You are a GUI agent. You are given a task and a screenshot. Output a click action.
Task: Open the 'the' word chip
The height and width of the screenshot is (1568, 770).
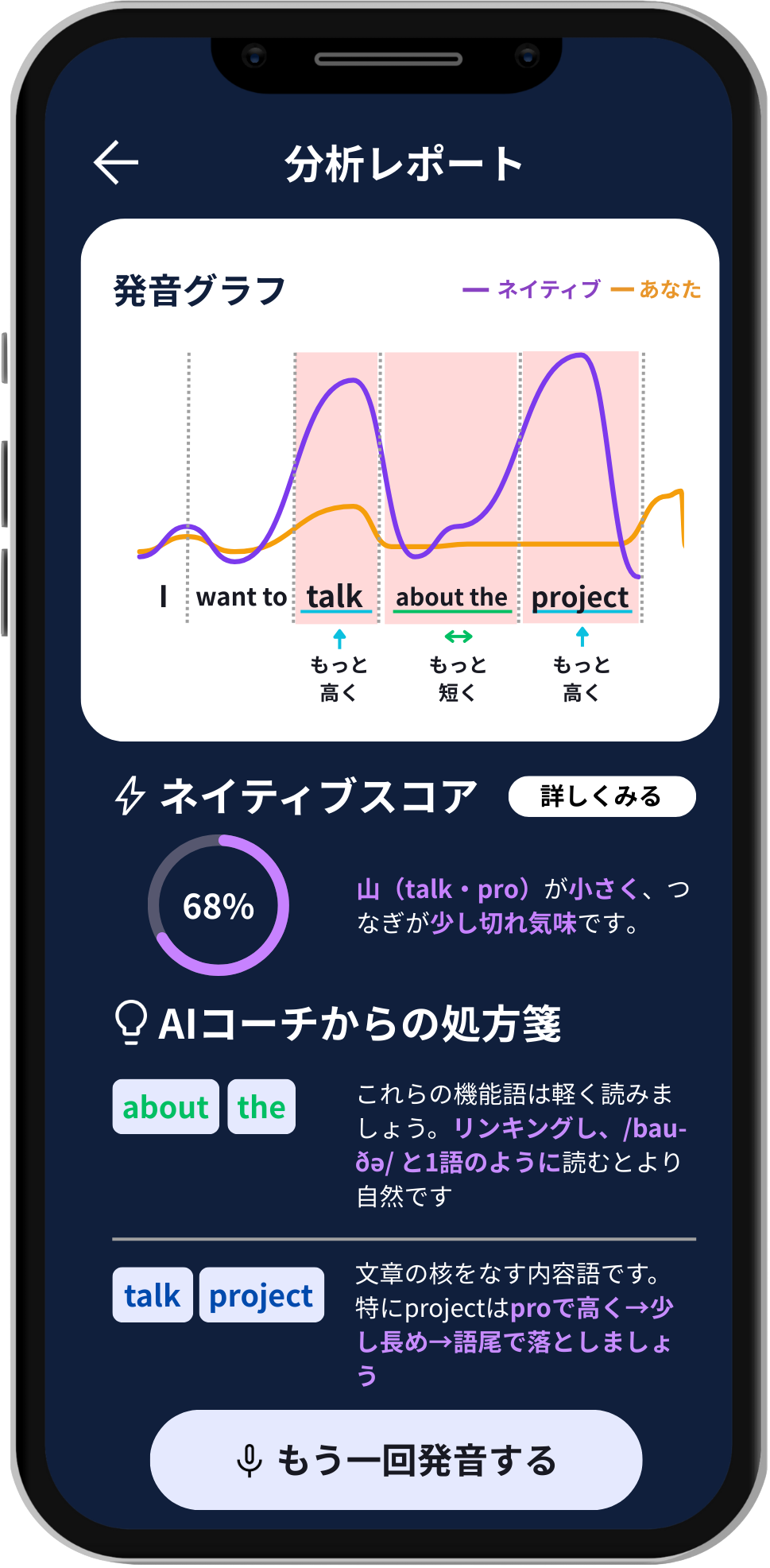point(261,1106)
